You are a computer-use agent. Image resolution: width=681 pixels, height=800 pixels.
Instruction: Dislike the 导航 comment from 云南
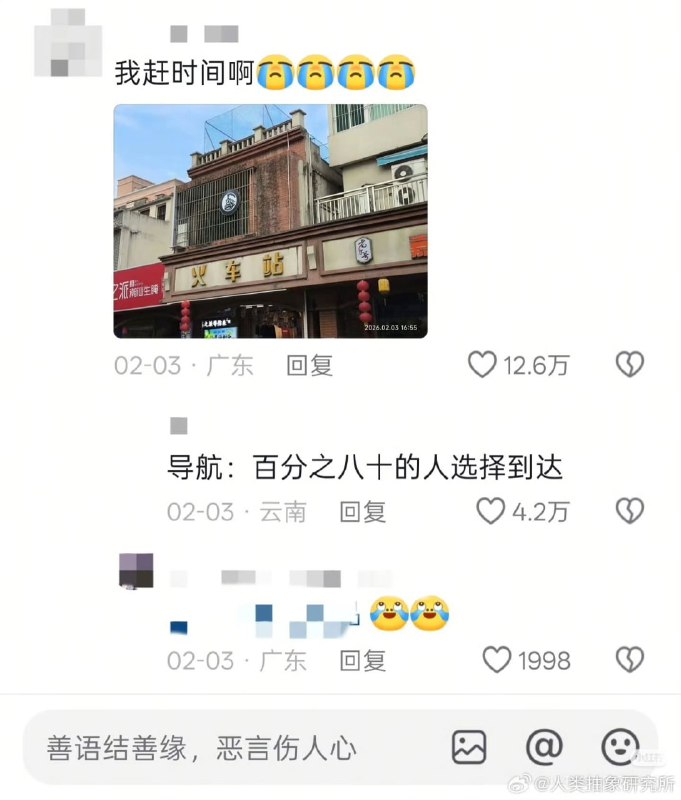(629, 512)
